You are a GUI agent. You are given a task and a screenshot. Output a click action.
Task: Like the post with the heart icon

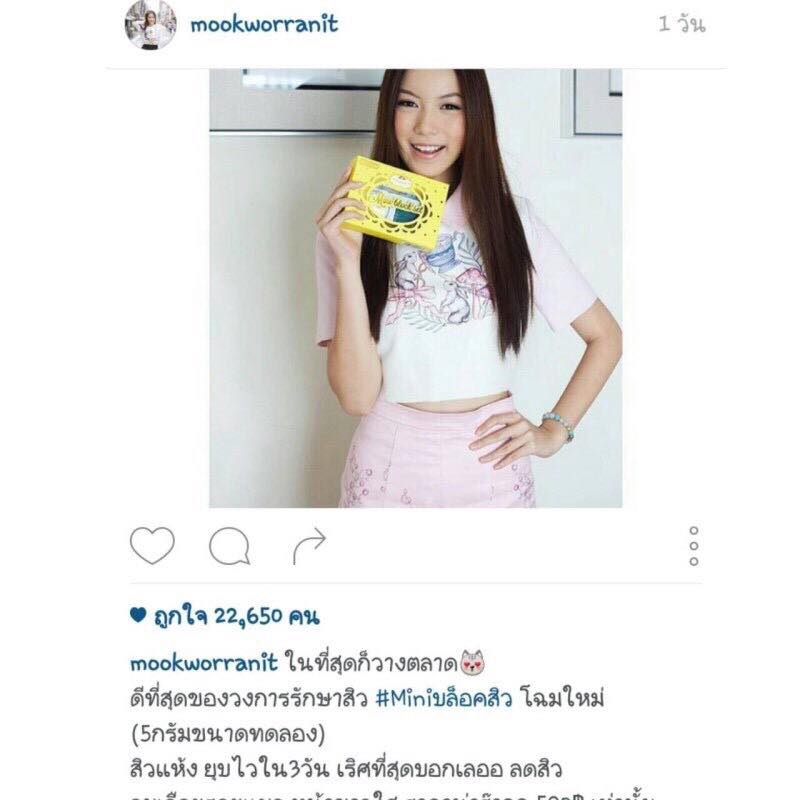click(152, 545)
